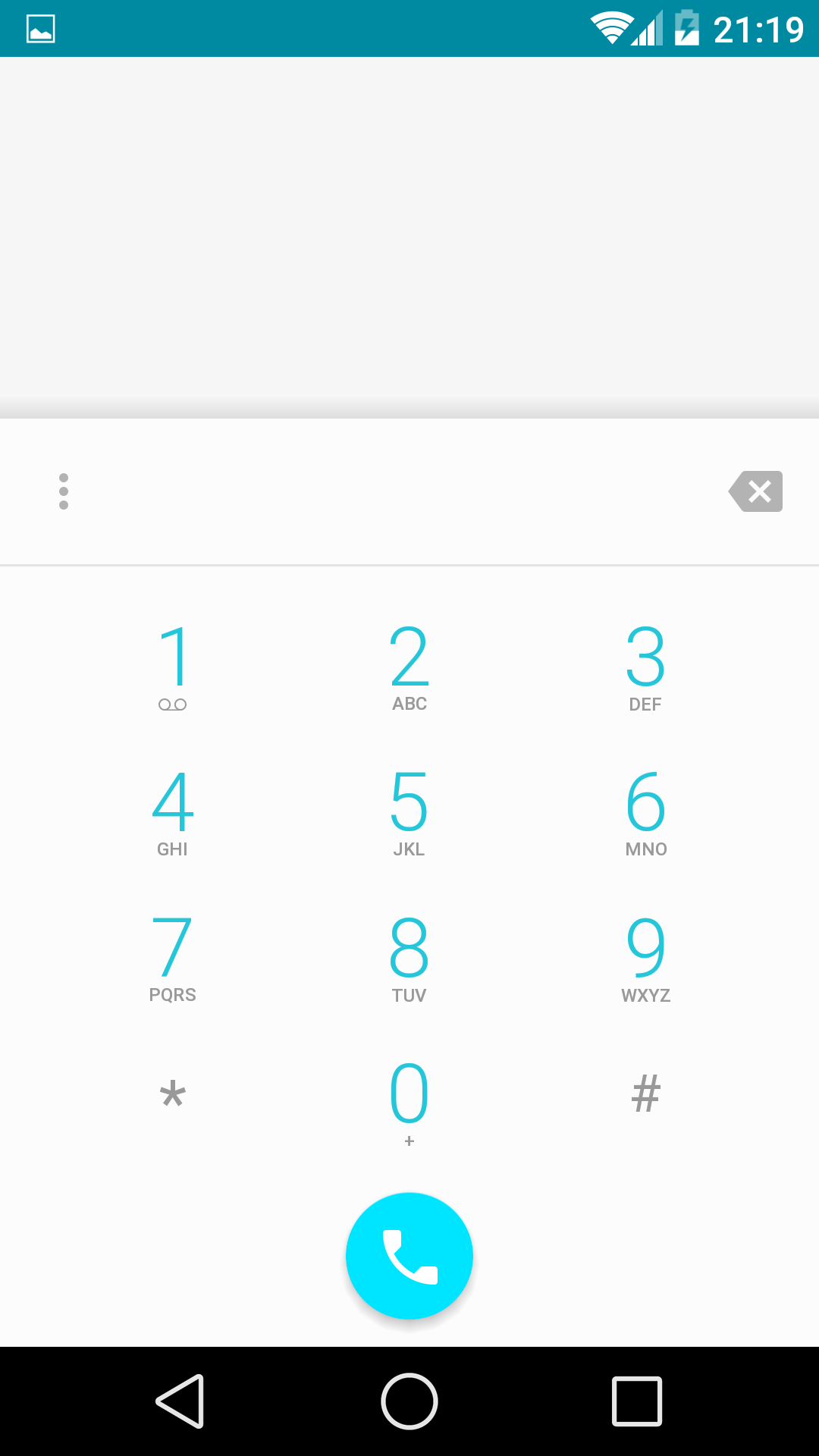Dial digit 9 WXYZ
819x1456 pixels.
coord(645,957)
